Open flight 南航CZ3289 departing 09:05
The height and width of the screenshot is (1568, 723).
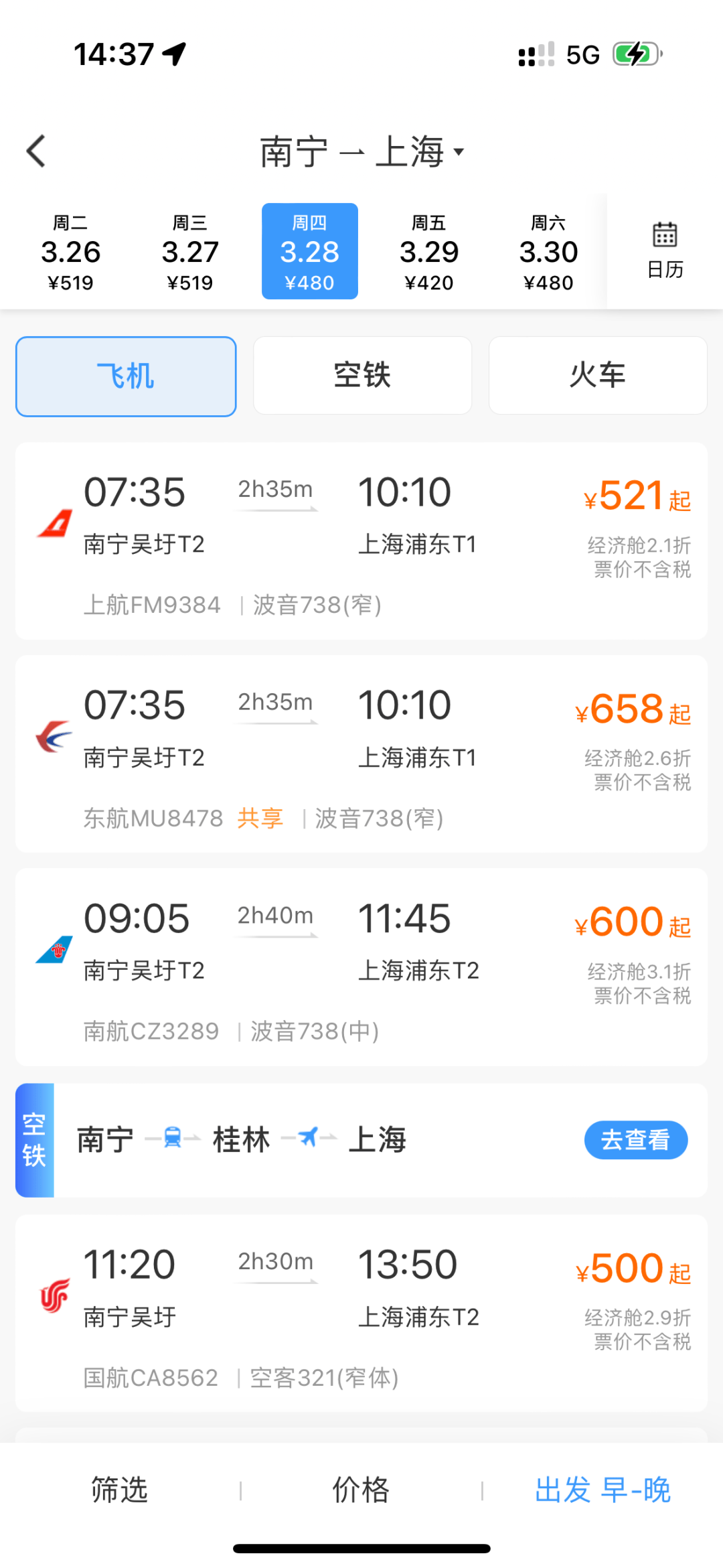coord(361,967)
